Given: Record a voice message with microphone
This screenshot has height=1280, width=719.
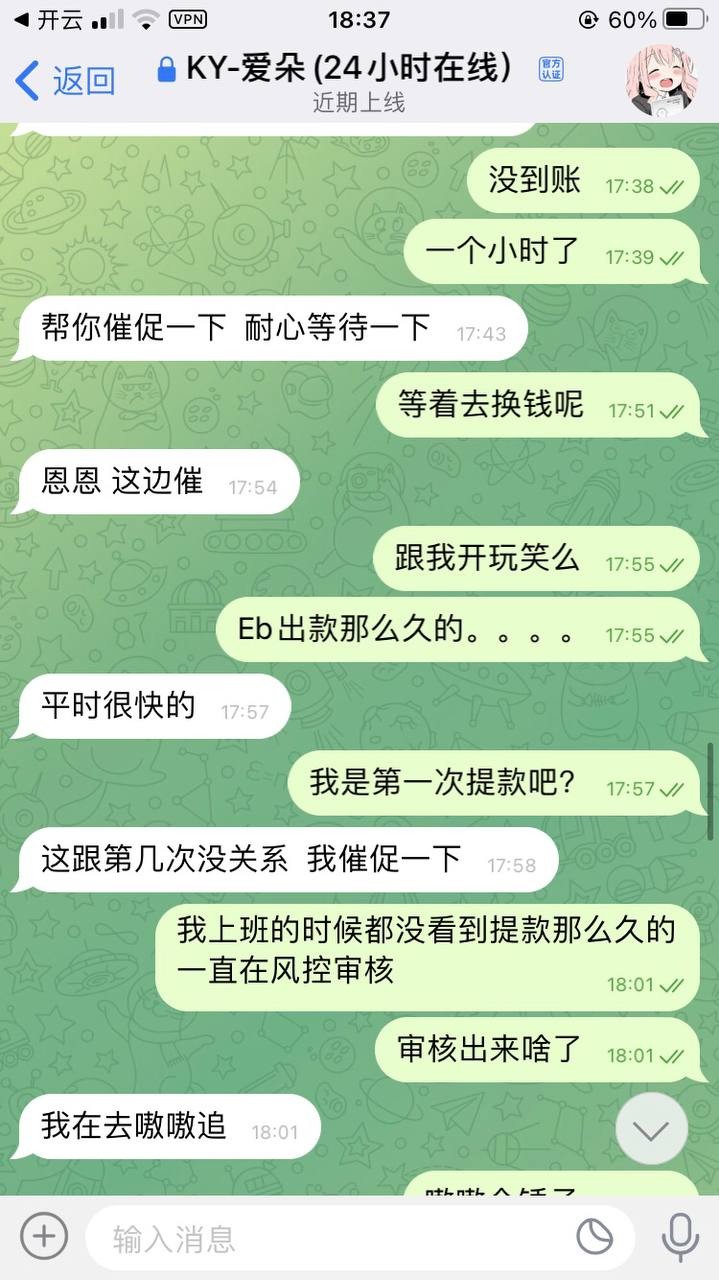Looking at the screenshot, I should coord(680,1238).
